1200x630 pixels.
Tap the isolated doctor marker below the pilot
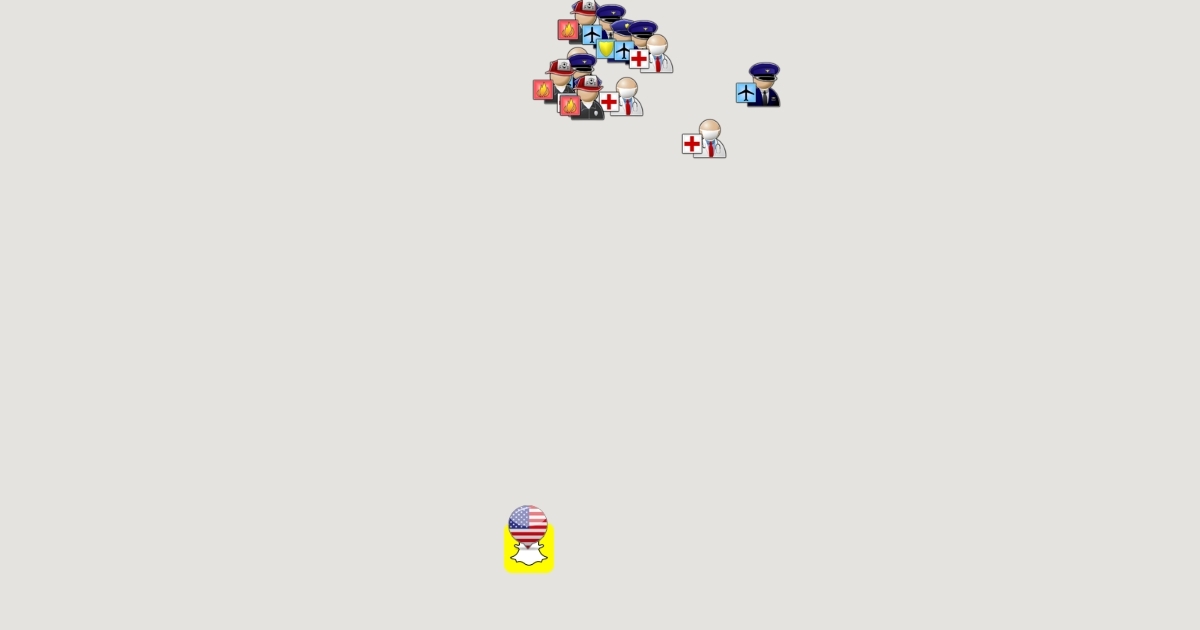(x=705, y=140)
